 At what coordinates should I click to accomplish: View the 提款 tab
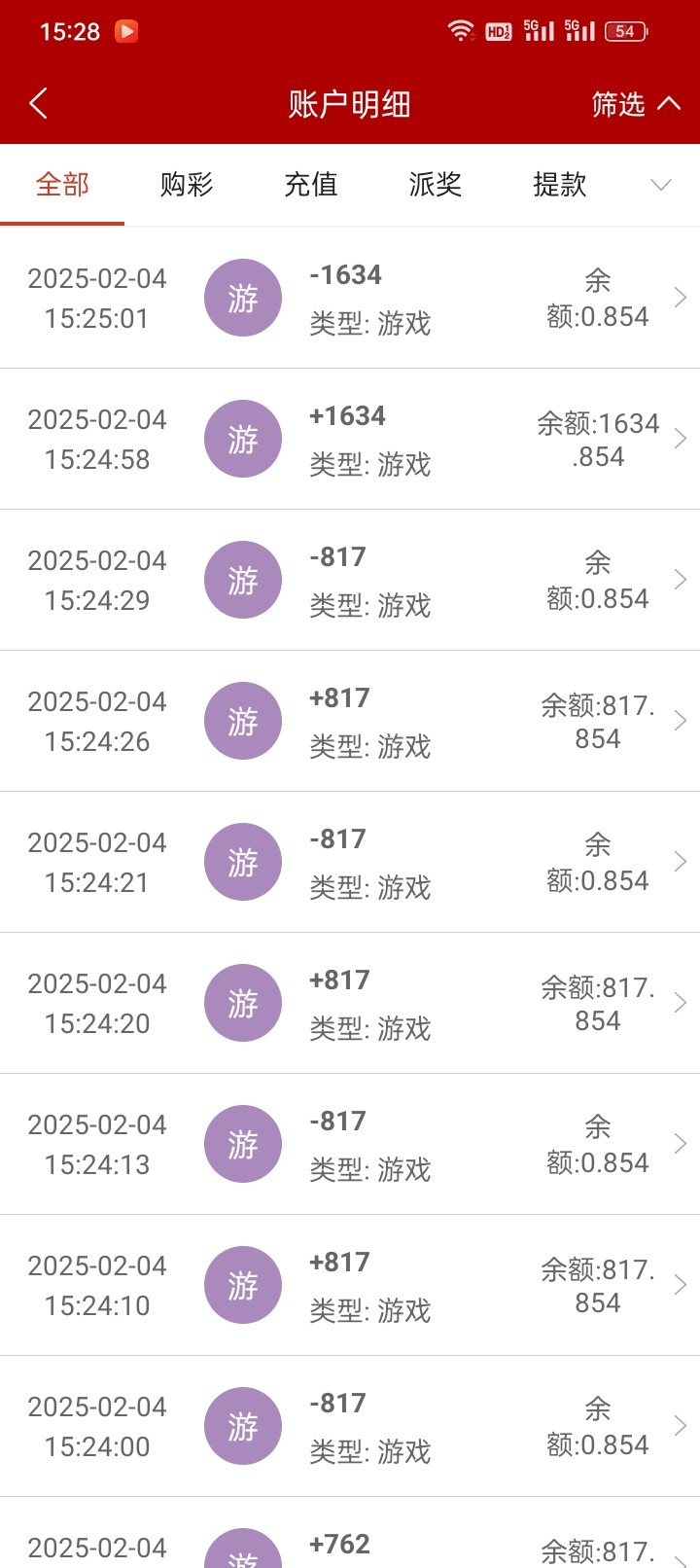560,184
